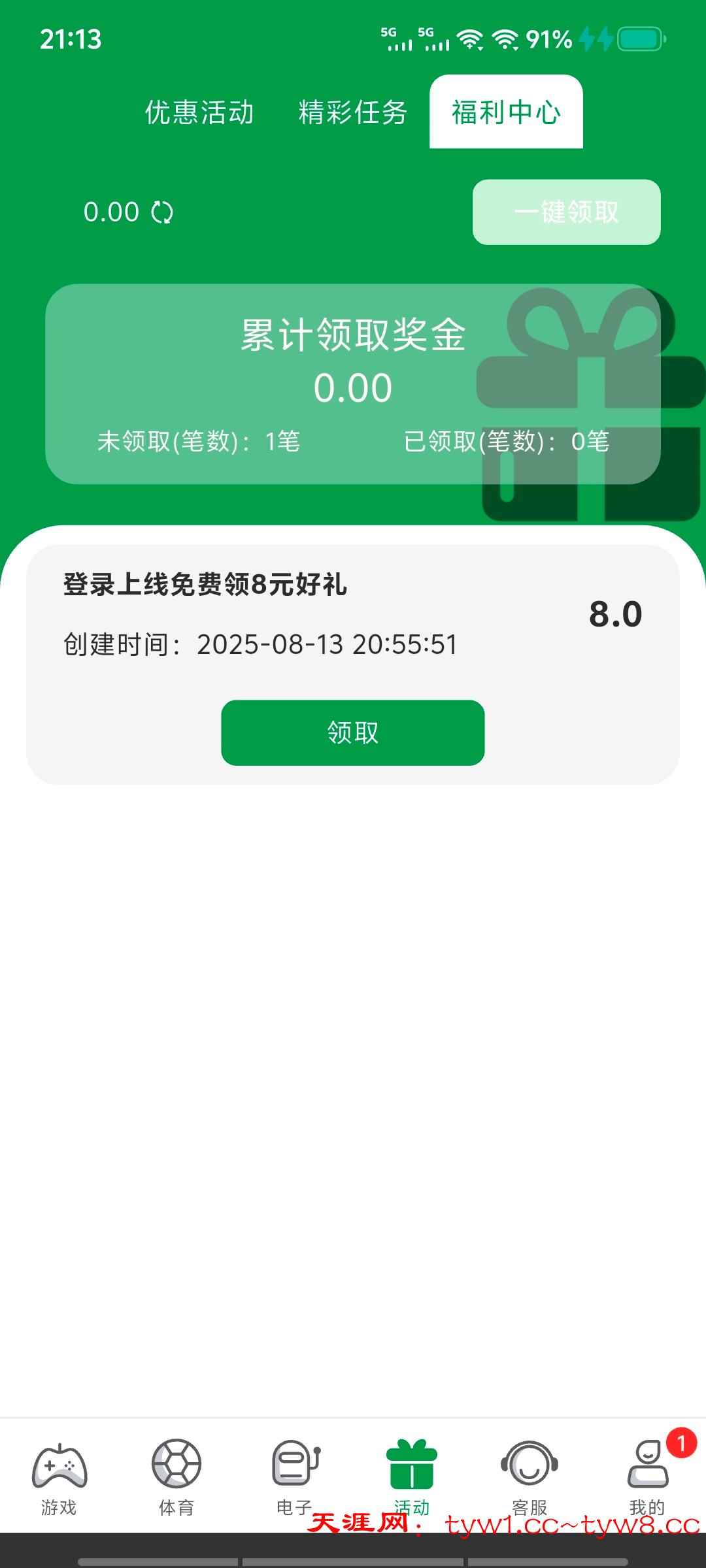Open 我的 profile page

click(647, 1477)
